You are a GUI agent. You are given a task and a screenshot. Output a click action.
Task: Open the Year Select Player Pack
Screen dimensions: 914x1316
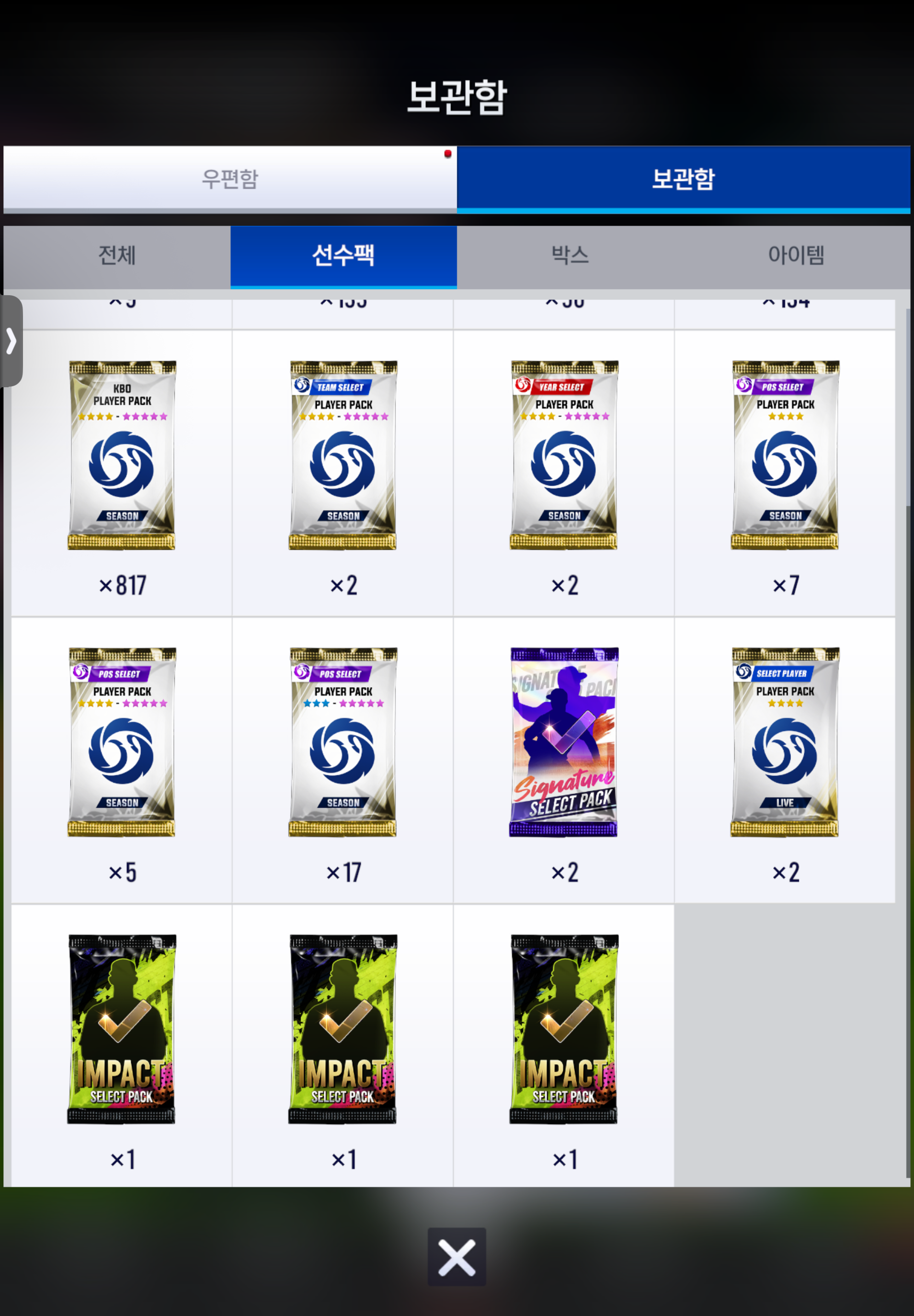click(564, 455)
